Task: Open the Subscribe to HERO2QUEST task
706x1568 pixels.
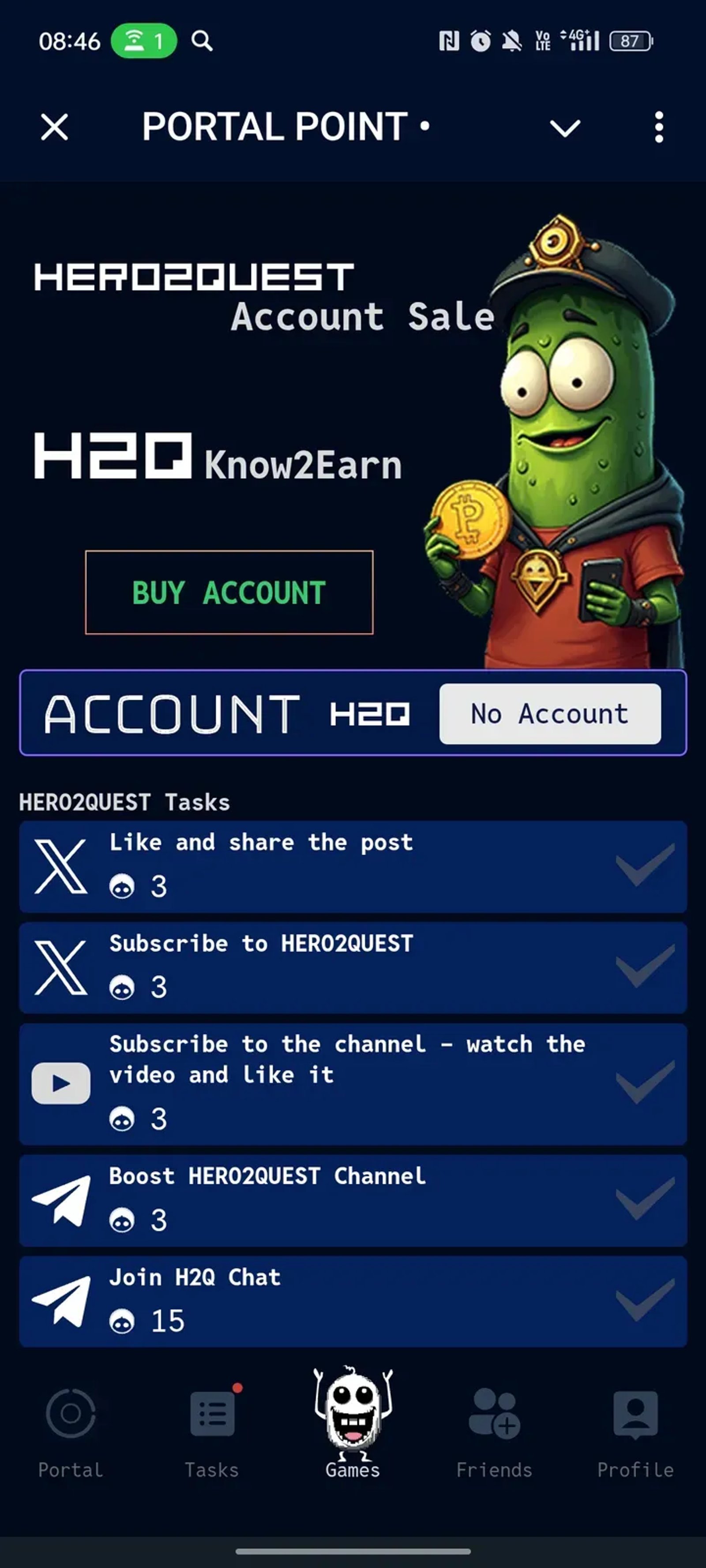Action: click(353, 967)
